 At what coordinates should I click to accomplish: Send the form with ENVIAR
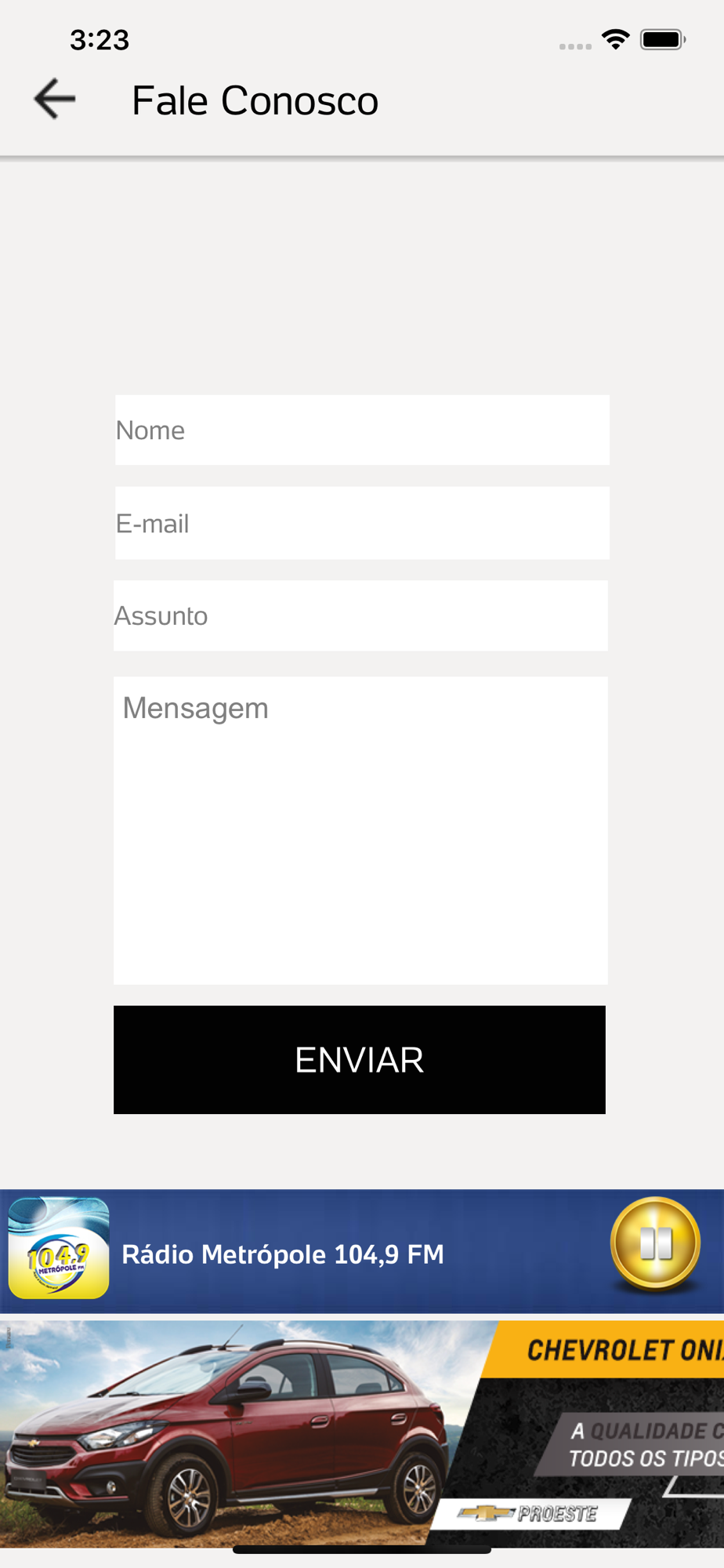point(360,1060)
